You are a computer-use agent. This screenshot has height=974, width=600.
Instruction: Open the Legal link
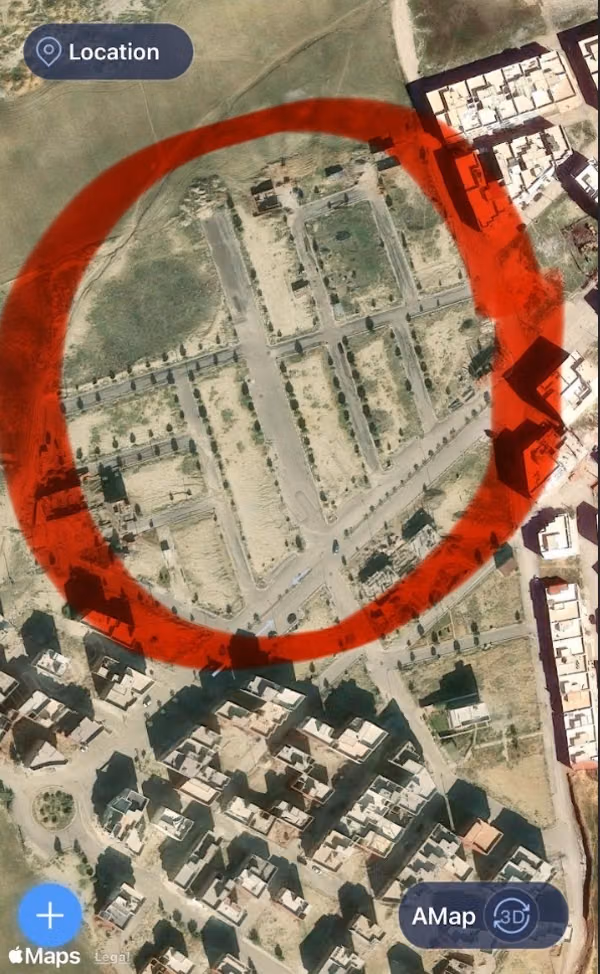(x=112, y=957)
